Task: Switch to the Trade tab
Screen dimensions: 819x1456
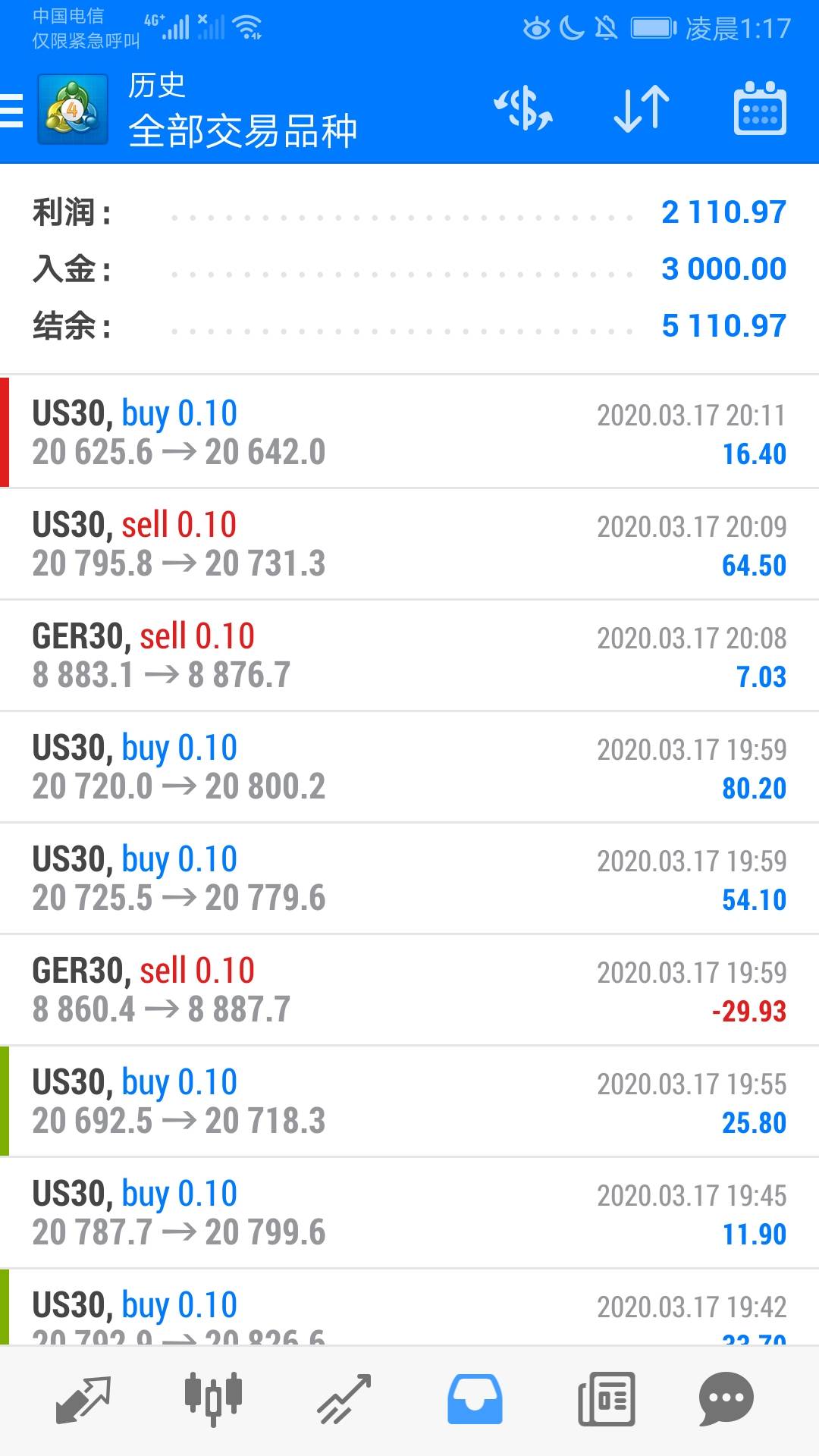Action: (x=344, y=1400)
